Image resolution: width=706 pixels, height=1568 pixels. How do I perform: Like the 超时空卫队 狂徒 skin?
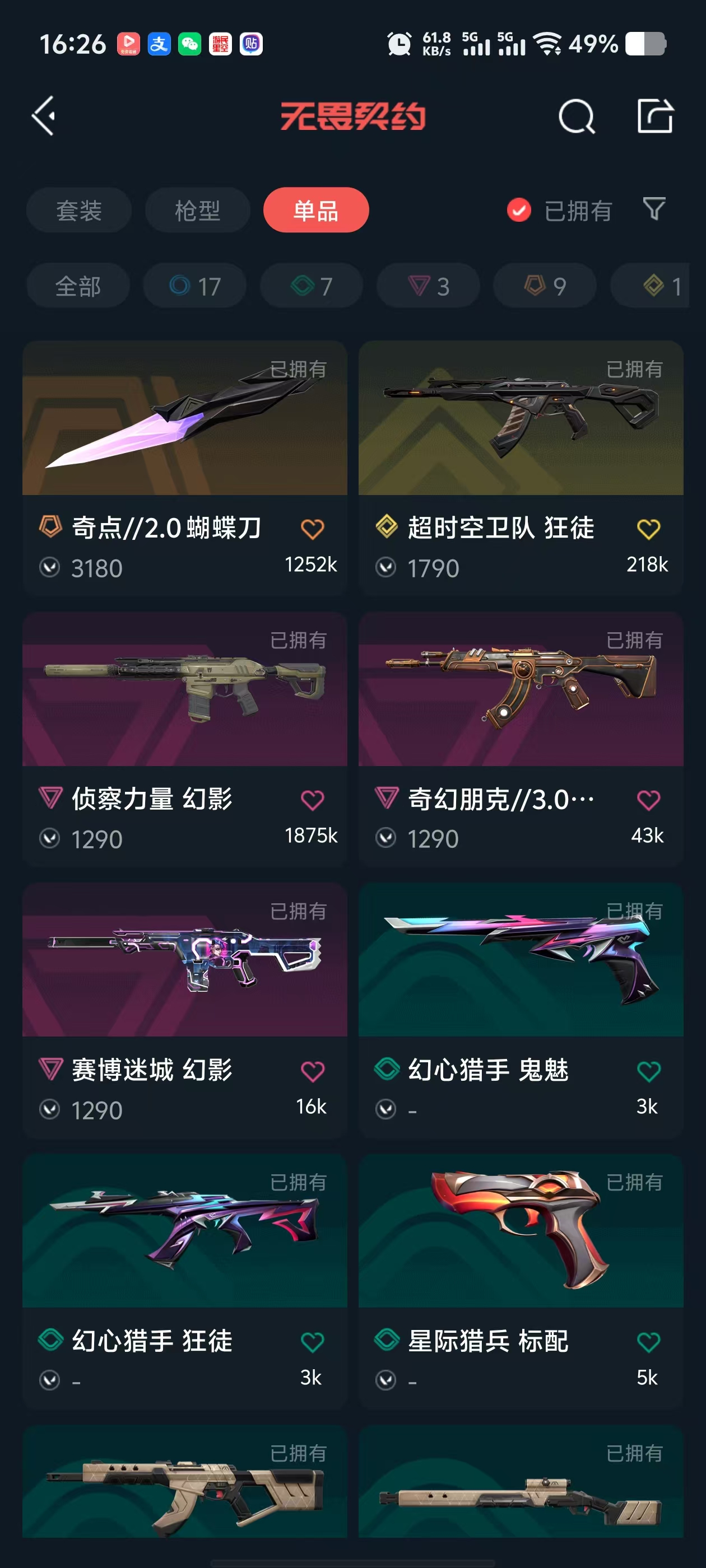tap(648, 529)
